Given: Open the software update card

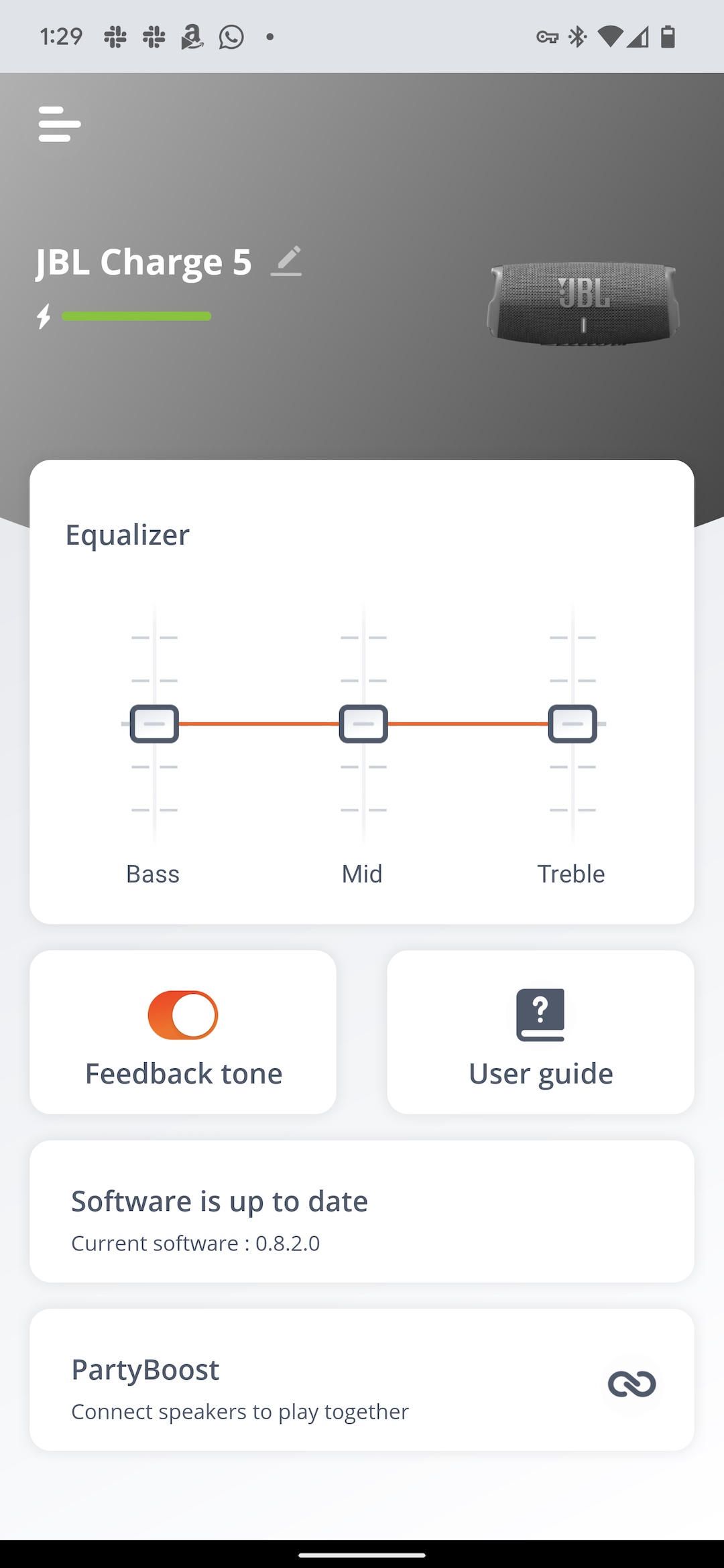Looking at the screenshot, I should (362, 1212).
